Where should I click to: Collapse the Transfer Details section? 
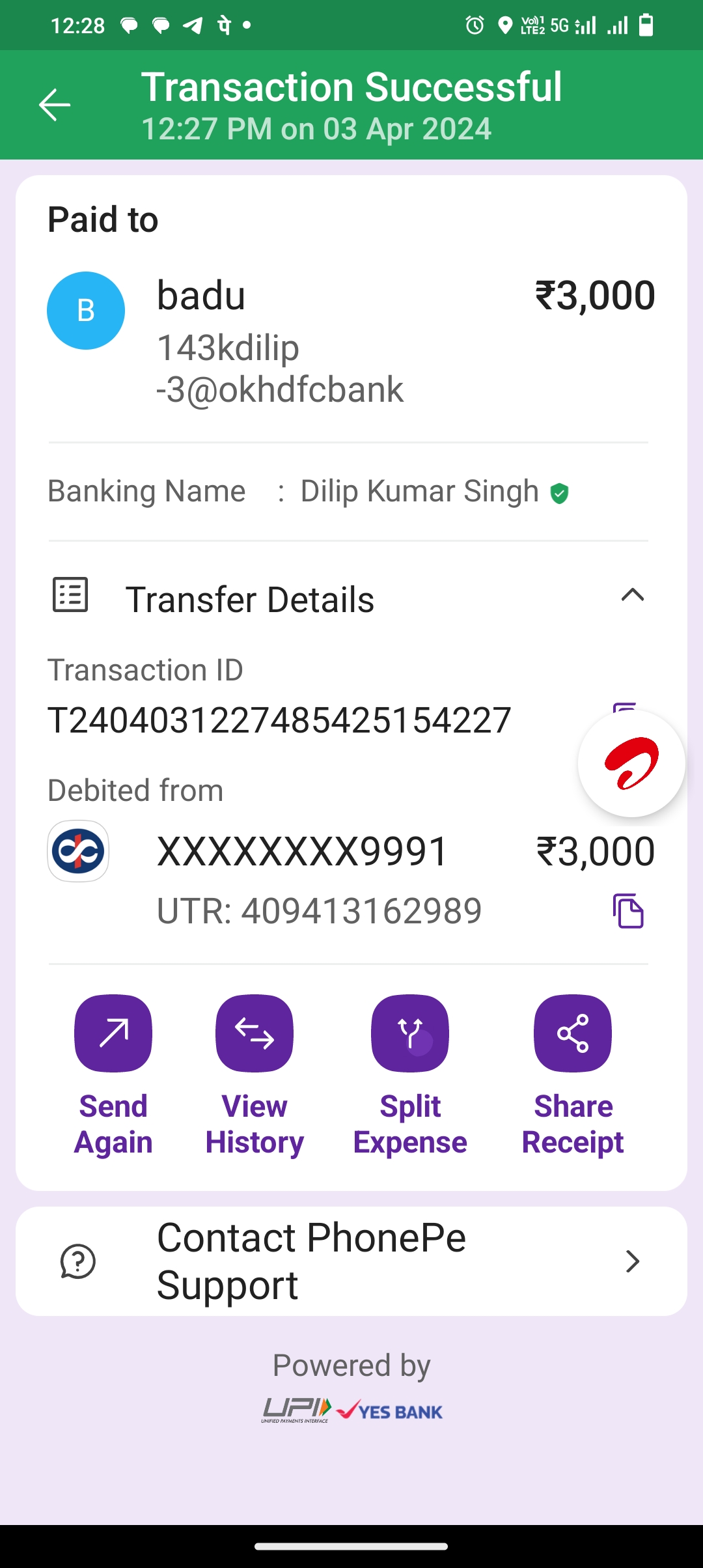pyautogui.click(x=632, y=595)
